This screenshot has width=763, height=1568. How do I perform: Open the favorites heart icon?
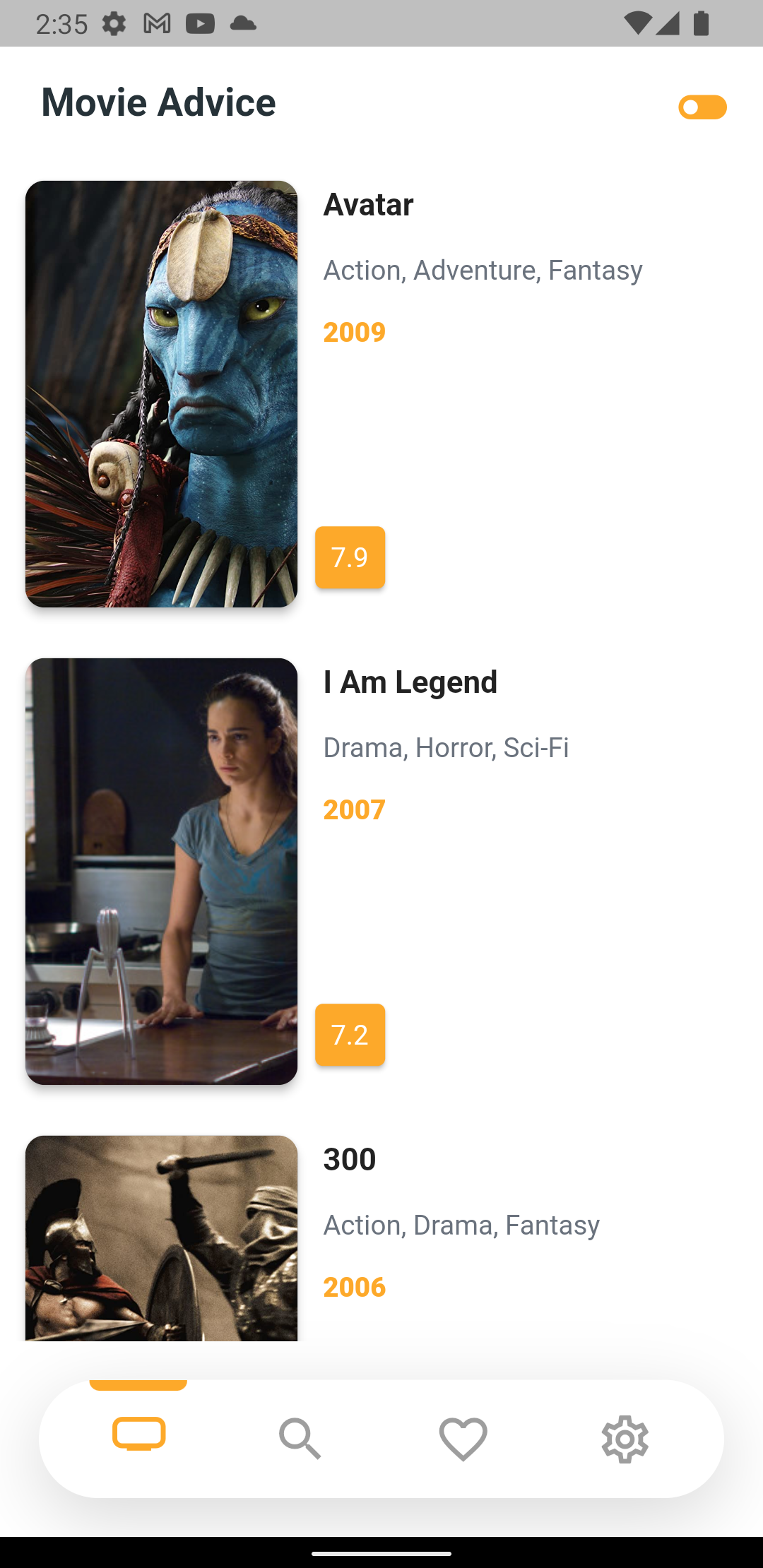point(463,1437)
